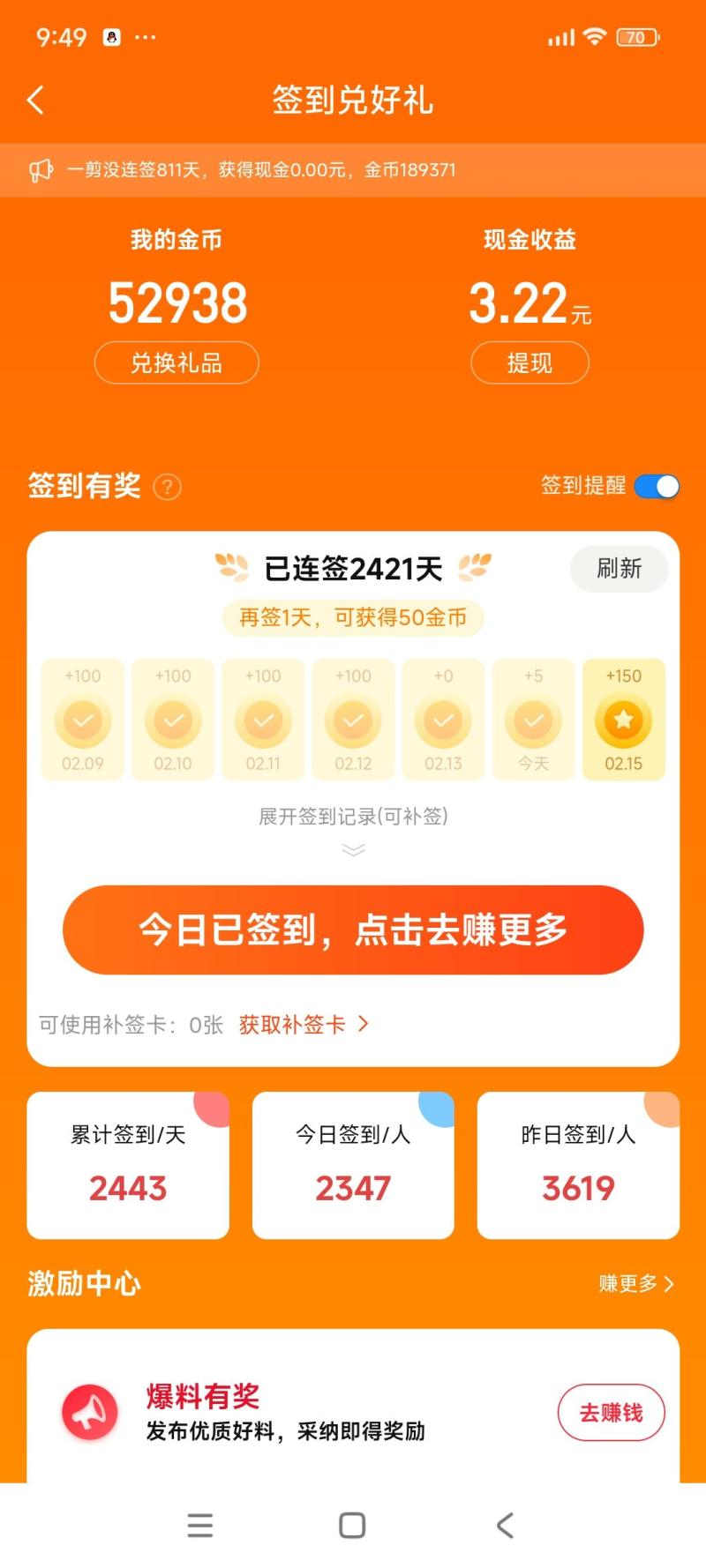Open 赚更多 in 激励中心
Screen dimensions: 706x1568
point(635,1283)
